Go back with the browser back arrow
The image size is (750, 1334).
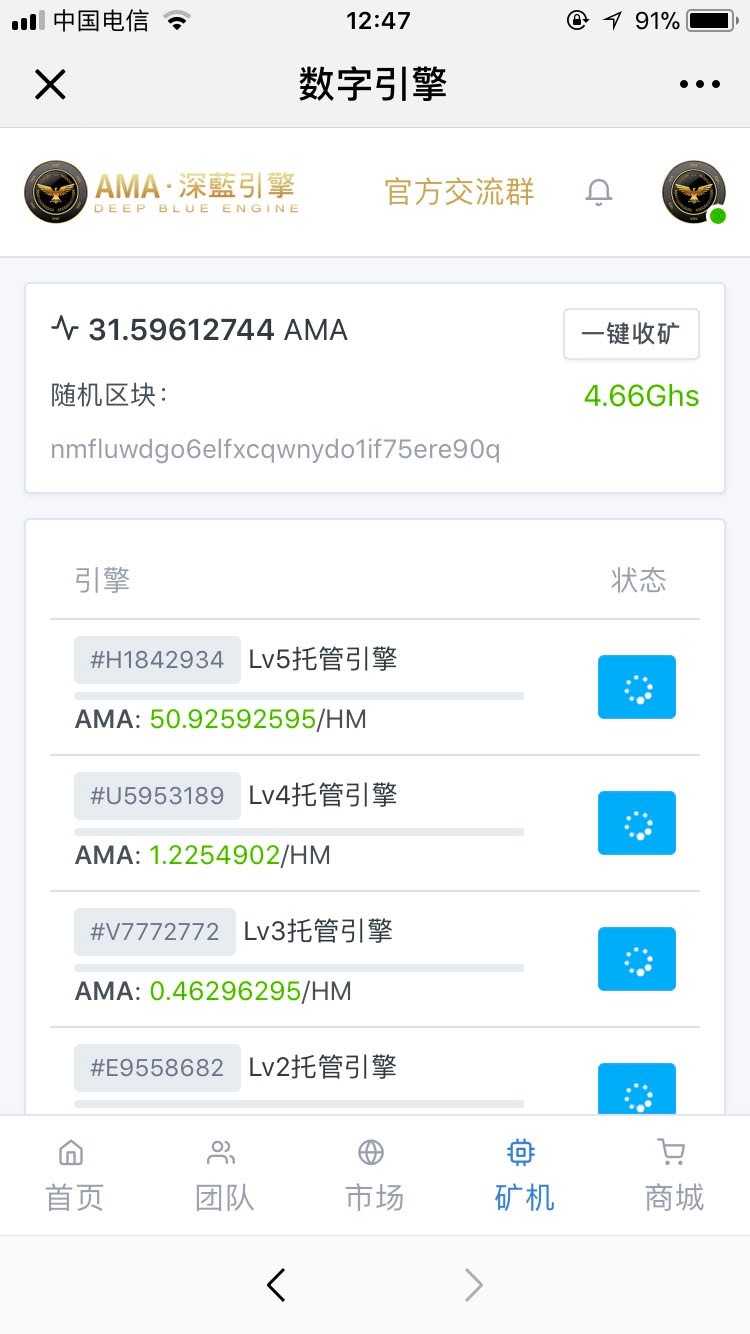[277, 1285]
